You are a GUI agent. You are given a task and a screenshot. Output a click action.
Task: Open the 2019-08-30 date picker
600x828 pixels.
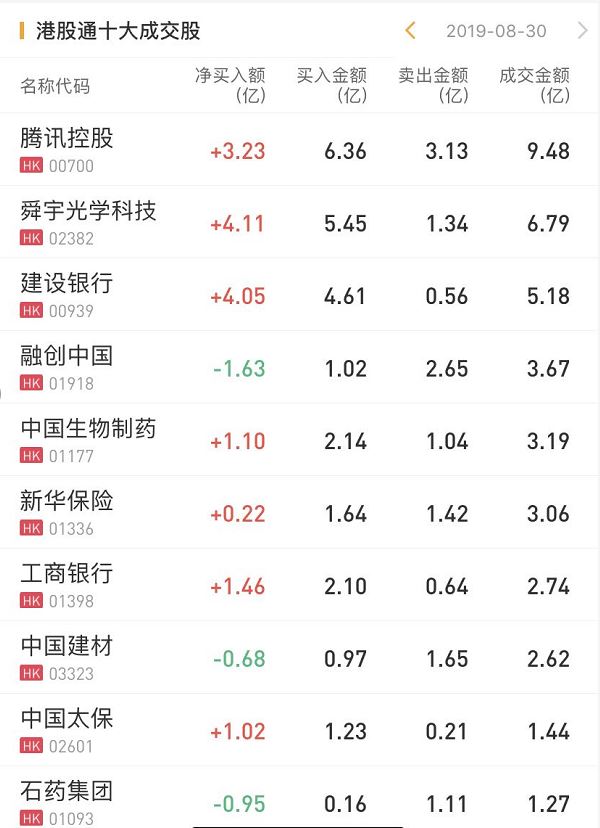(x=496, y=31)
